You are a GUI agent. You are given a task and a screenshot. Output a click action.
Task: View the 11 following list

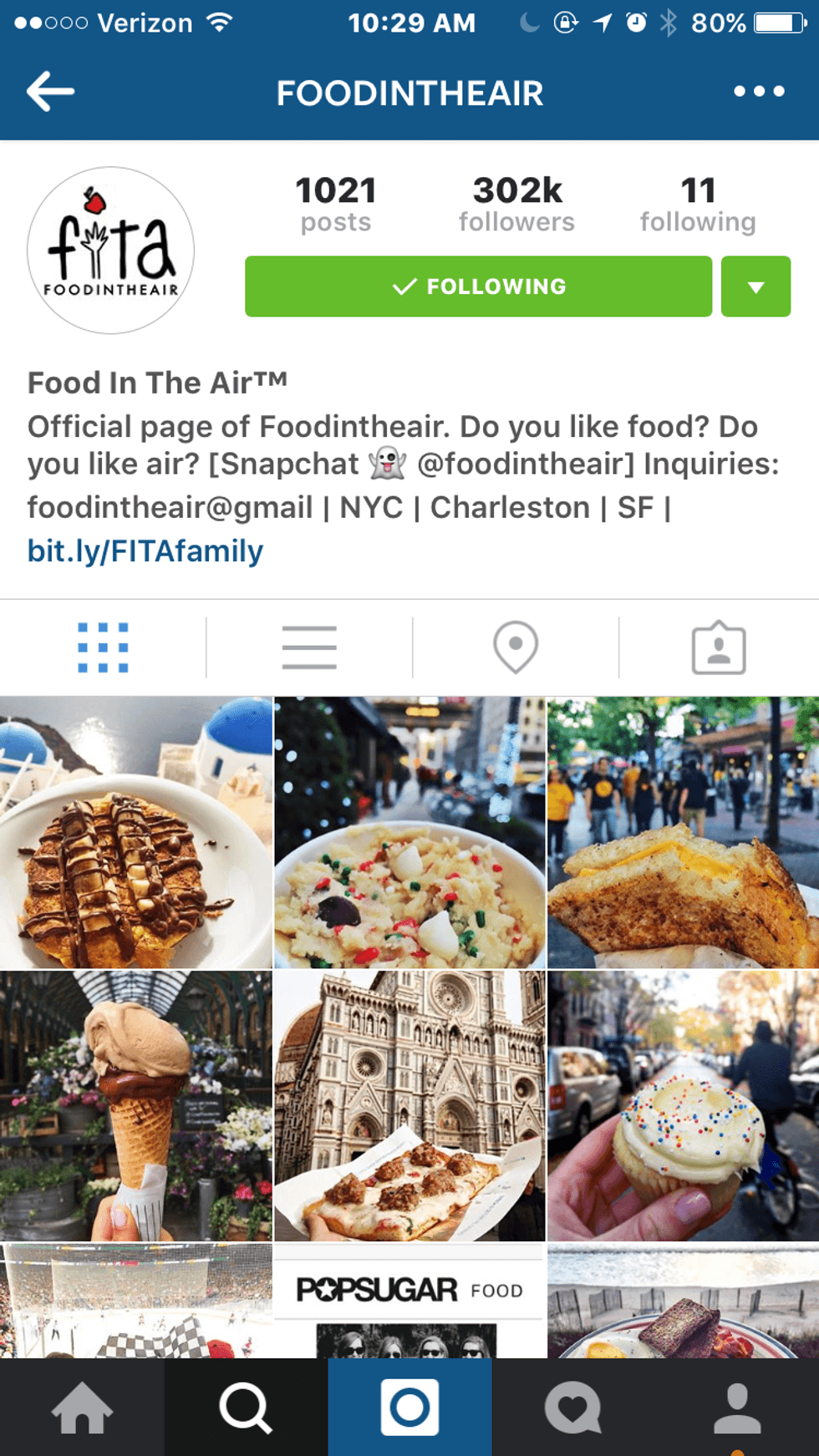tap(698, 203)
